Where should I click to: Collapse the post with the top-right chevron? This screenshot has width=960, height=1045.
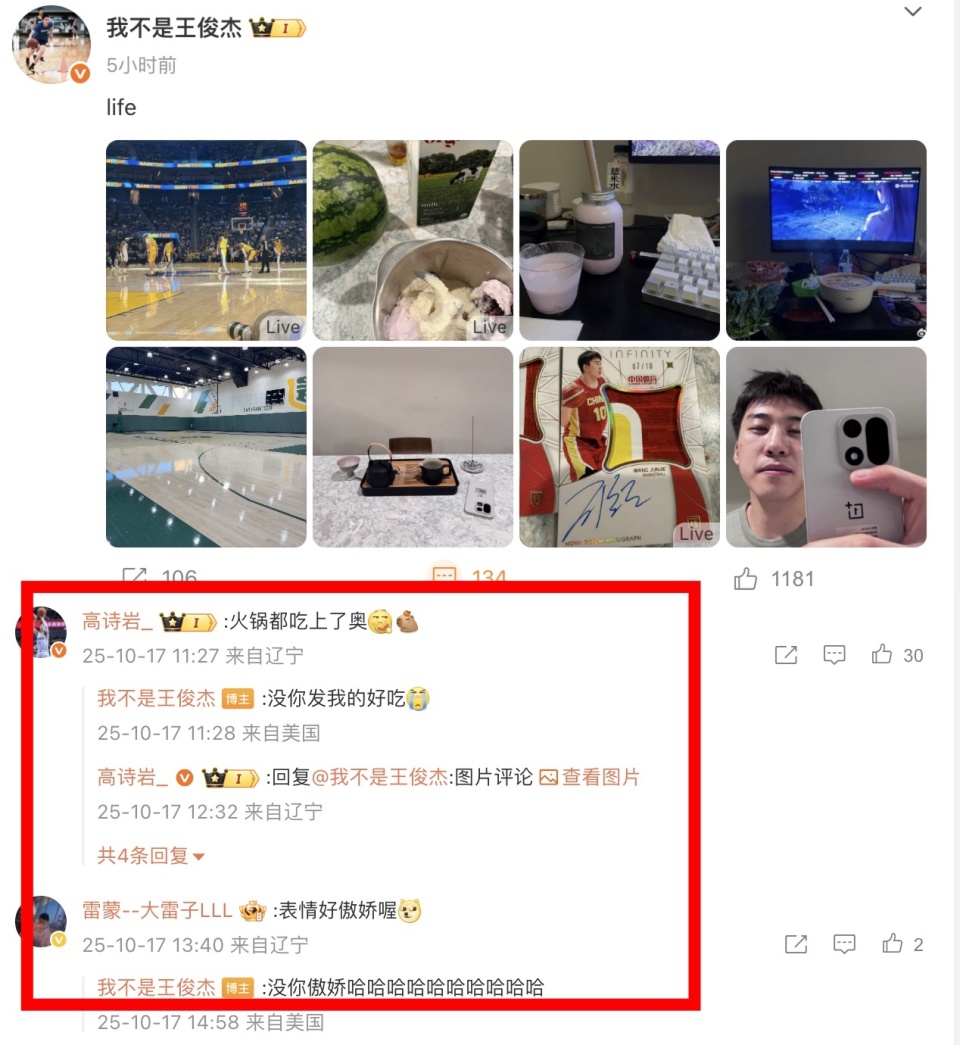click(x=911, y=12)
